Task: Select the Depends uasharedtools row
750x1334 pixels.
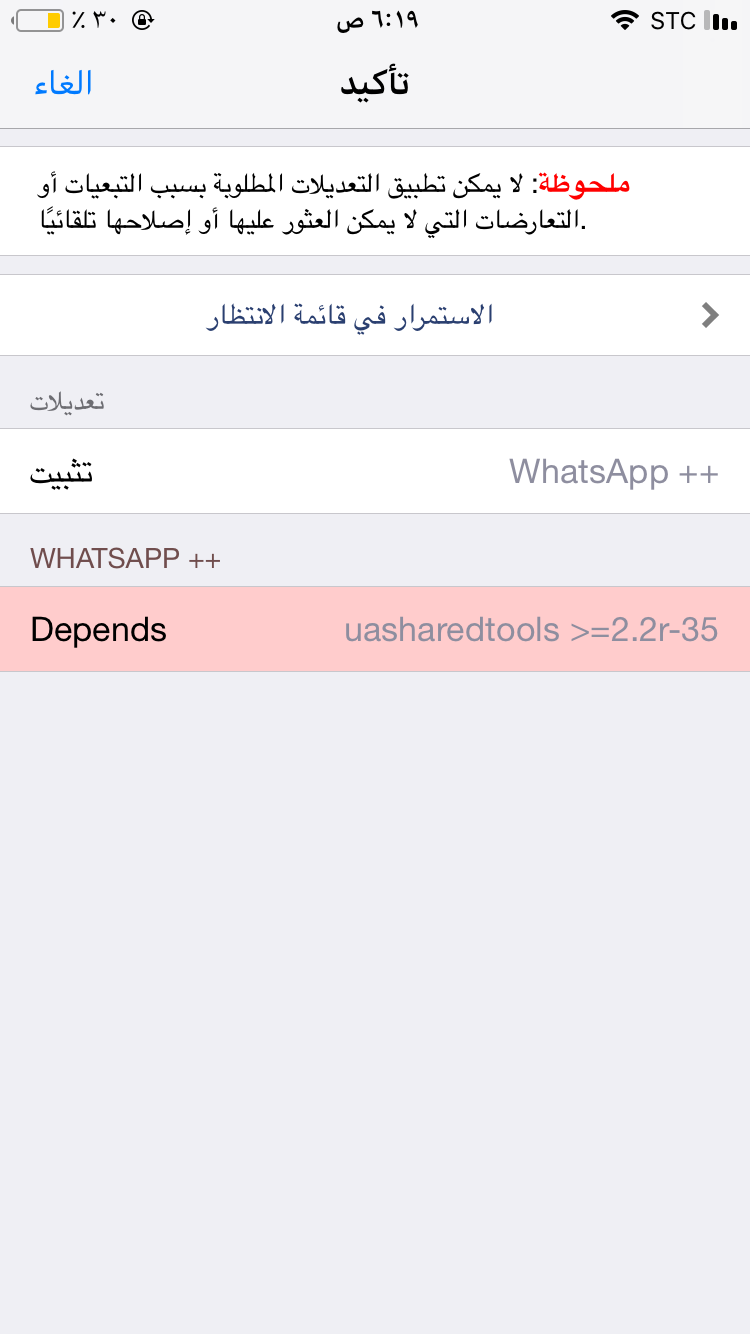Action: tap(375, 629)
